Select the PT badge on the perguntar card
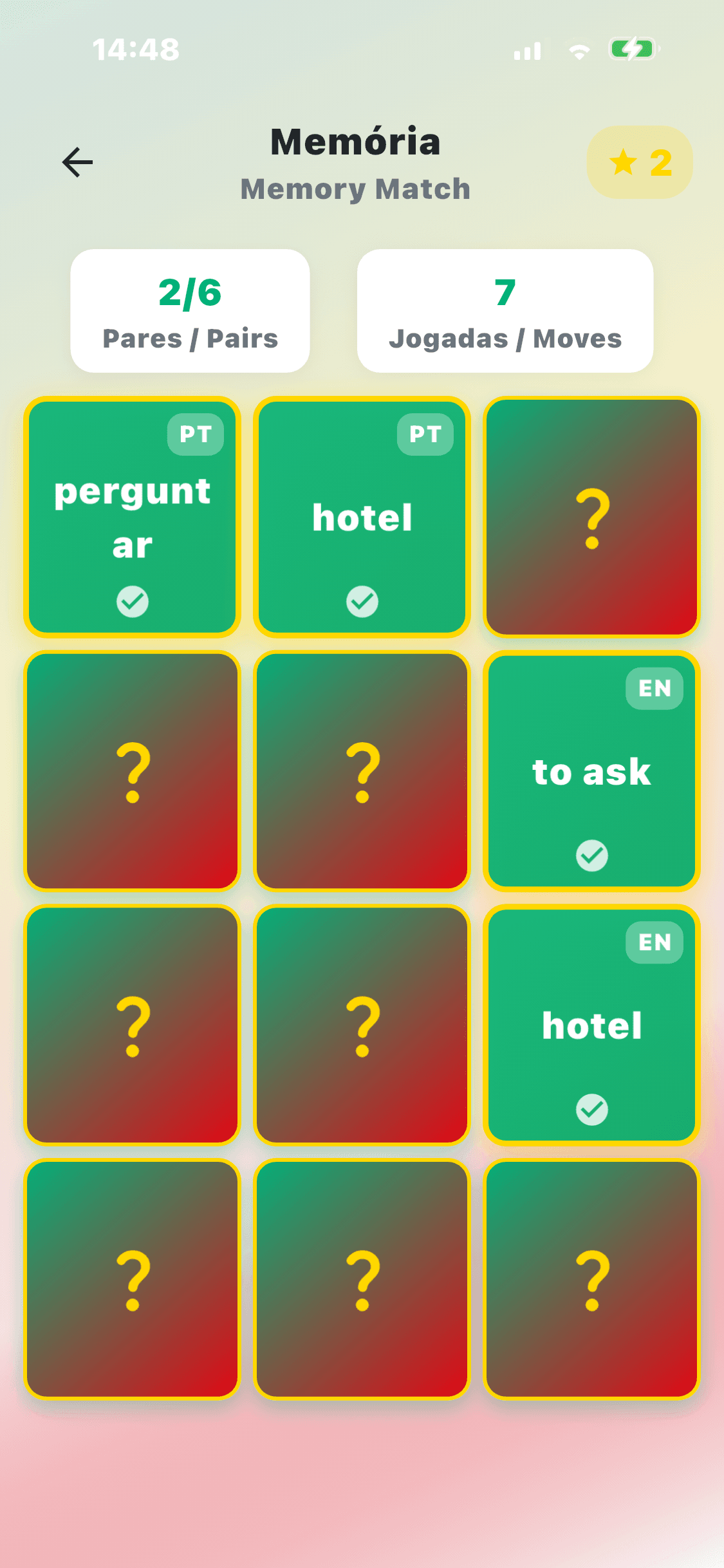724x1568 pixels. [195, 434]
